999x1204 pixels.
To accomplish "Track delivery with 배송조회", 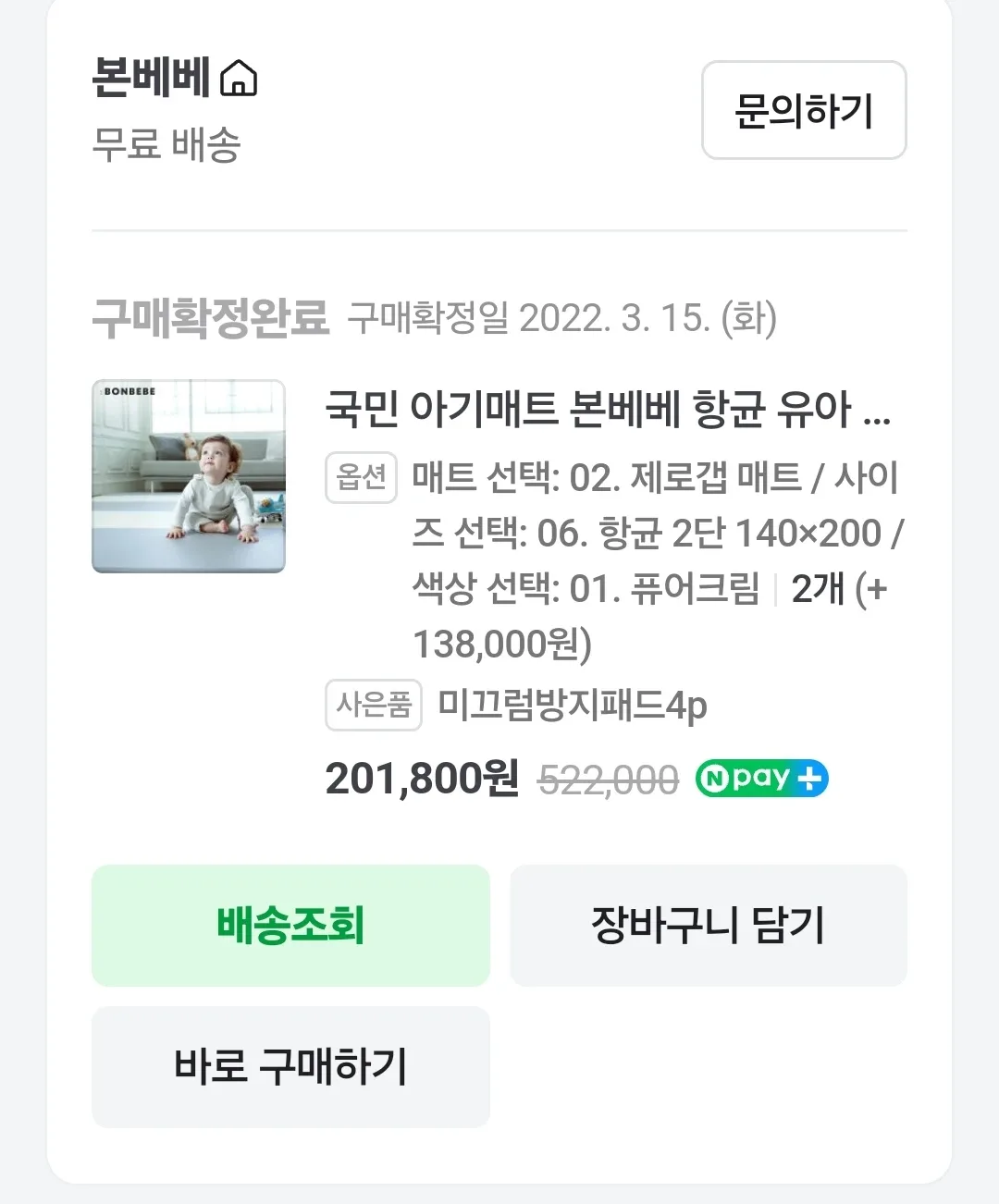I will coord(290,926).
